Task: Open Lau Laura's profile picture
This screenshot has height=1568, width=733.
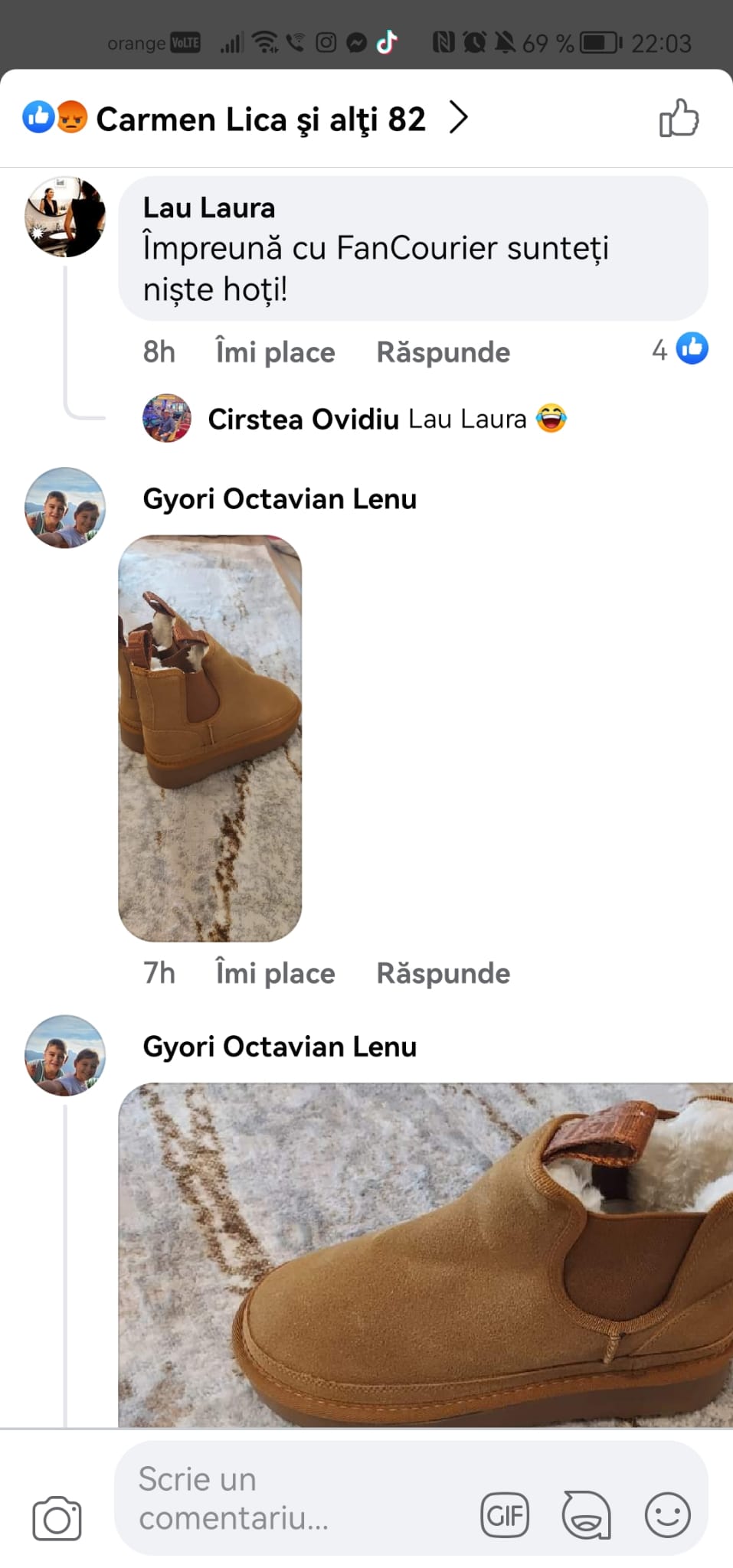Action: [x=65, y=217]
